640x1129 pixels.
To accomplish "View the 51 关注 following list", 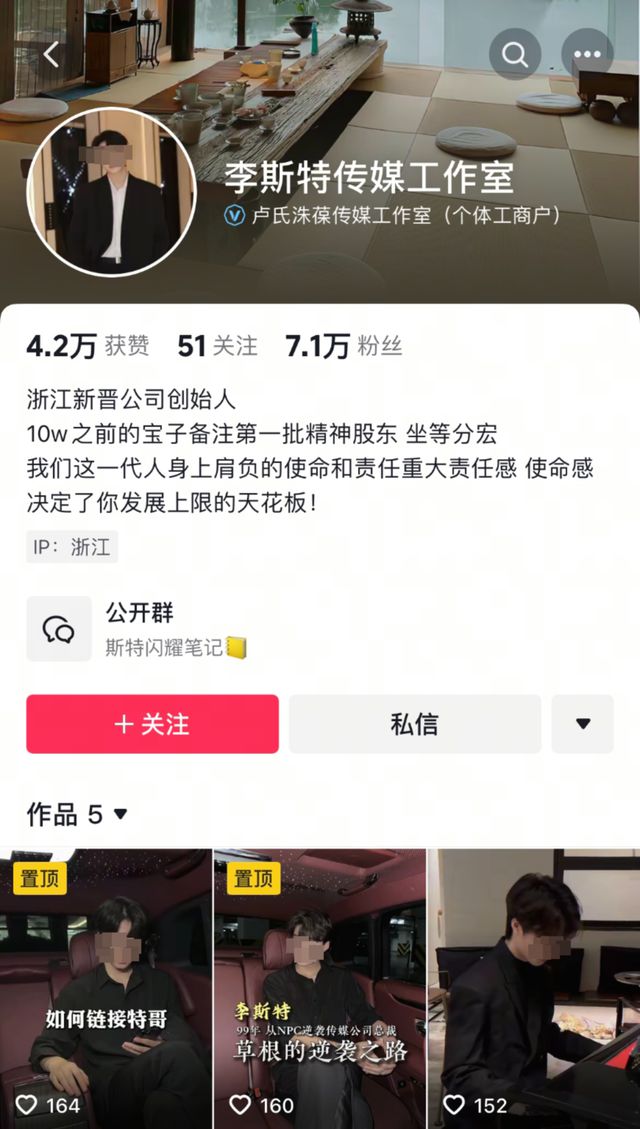I will point(217,346).
